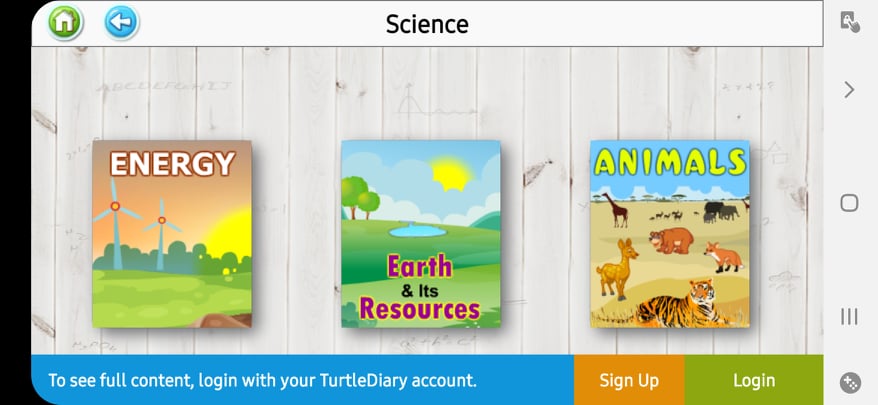
Task: Tap the Sign Up button
Action: (629, 380)
